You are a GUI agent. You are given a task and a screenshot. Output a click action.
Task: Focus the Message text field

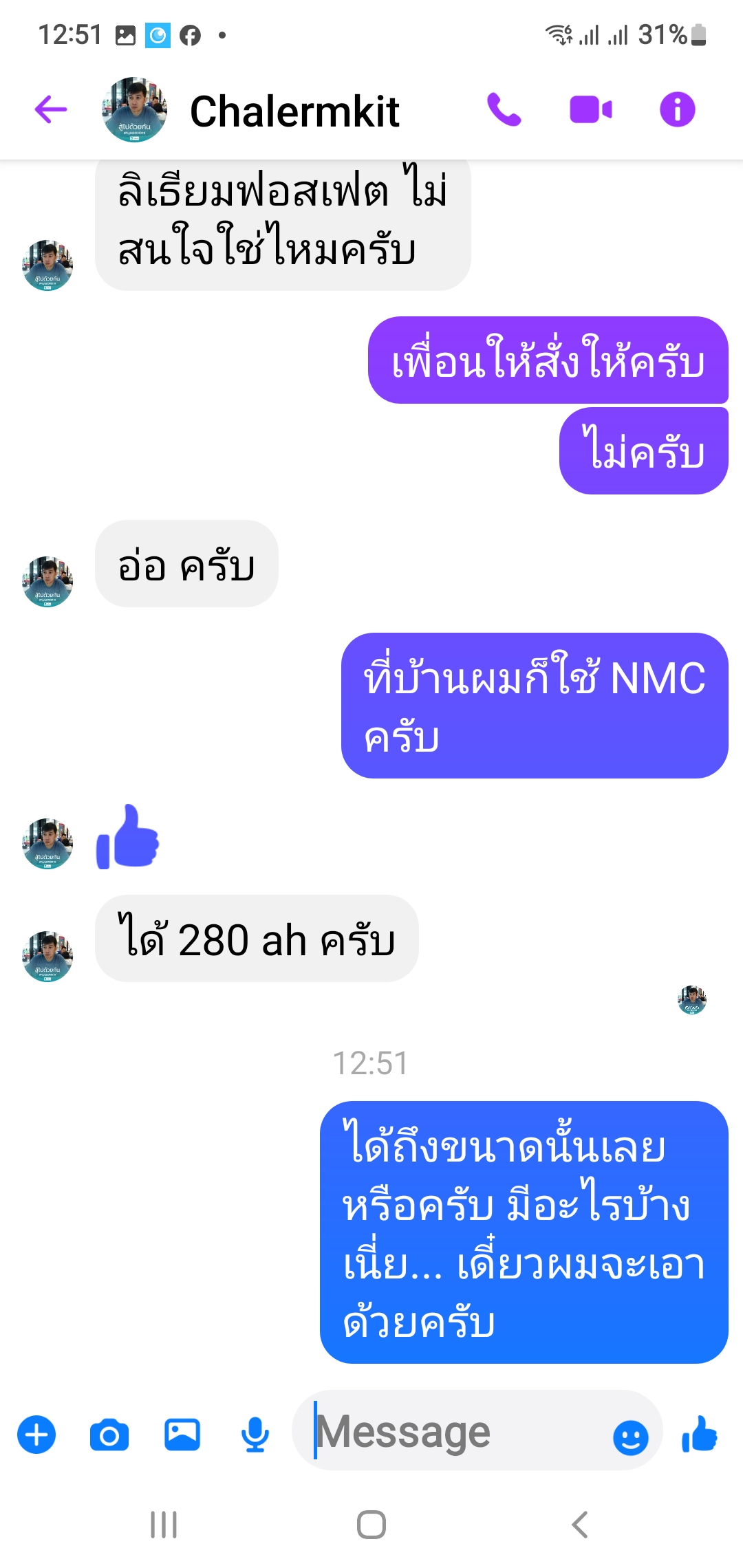click(x=454, y=1433)
